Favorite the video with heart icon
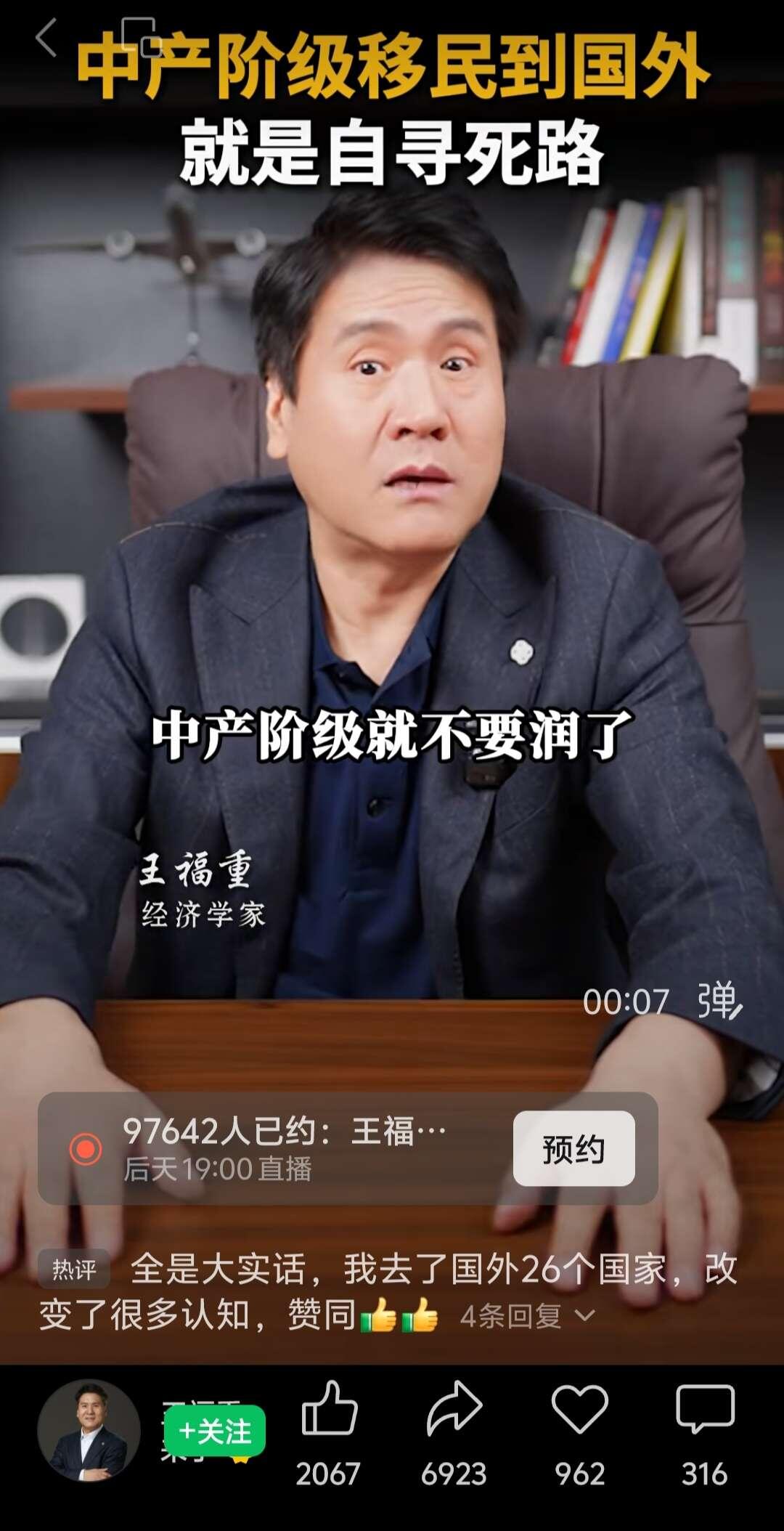This screenshot has width=784, height=1531. click(x=579, y=1410)
